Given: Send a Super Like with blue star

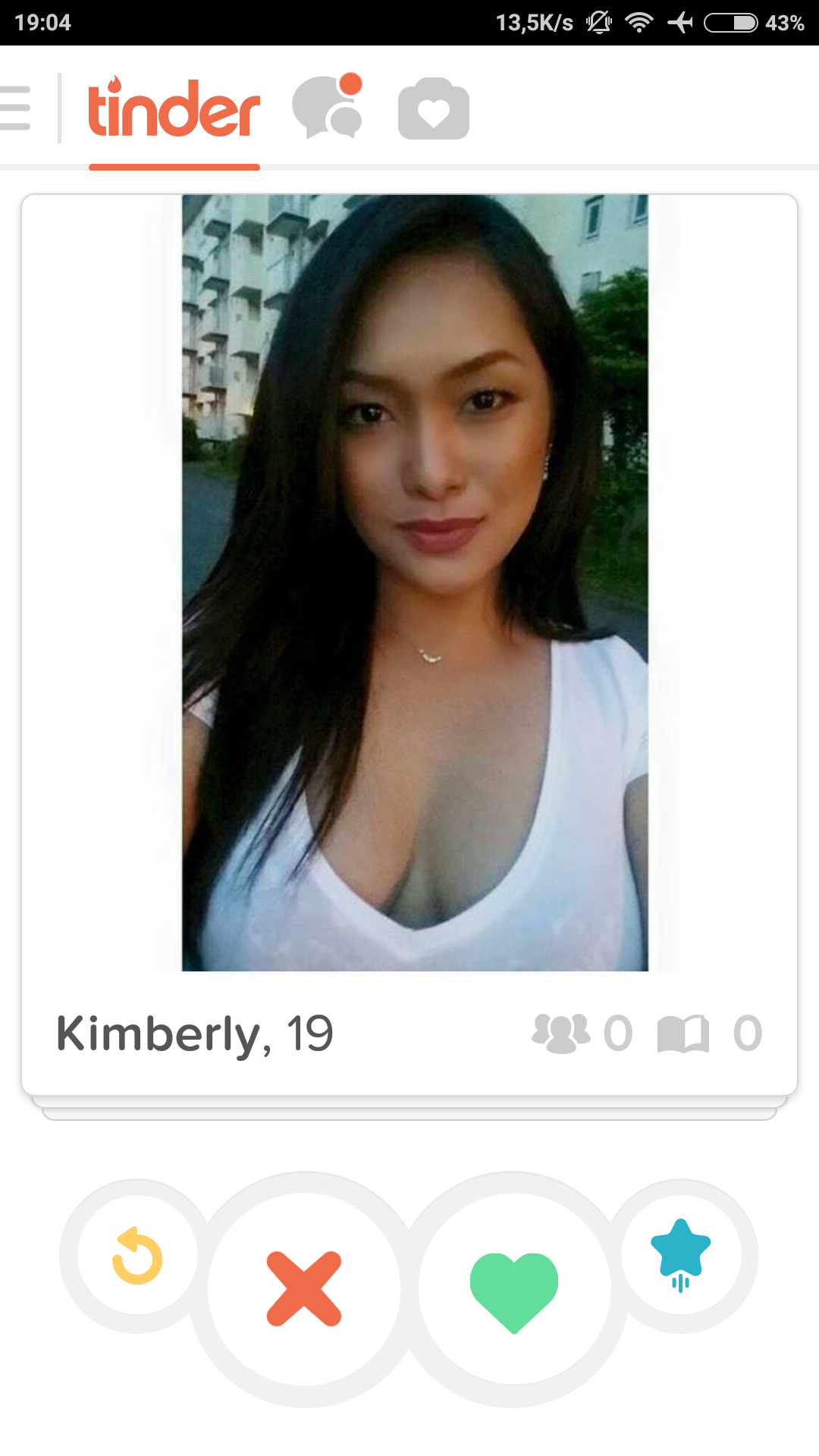Looking at the screenshot, I should [x=681, y=1255].
